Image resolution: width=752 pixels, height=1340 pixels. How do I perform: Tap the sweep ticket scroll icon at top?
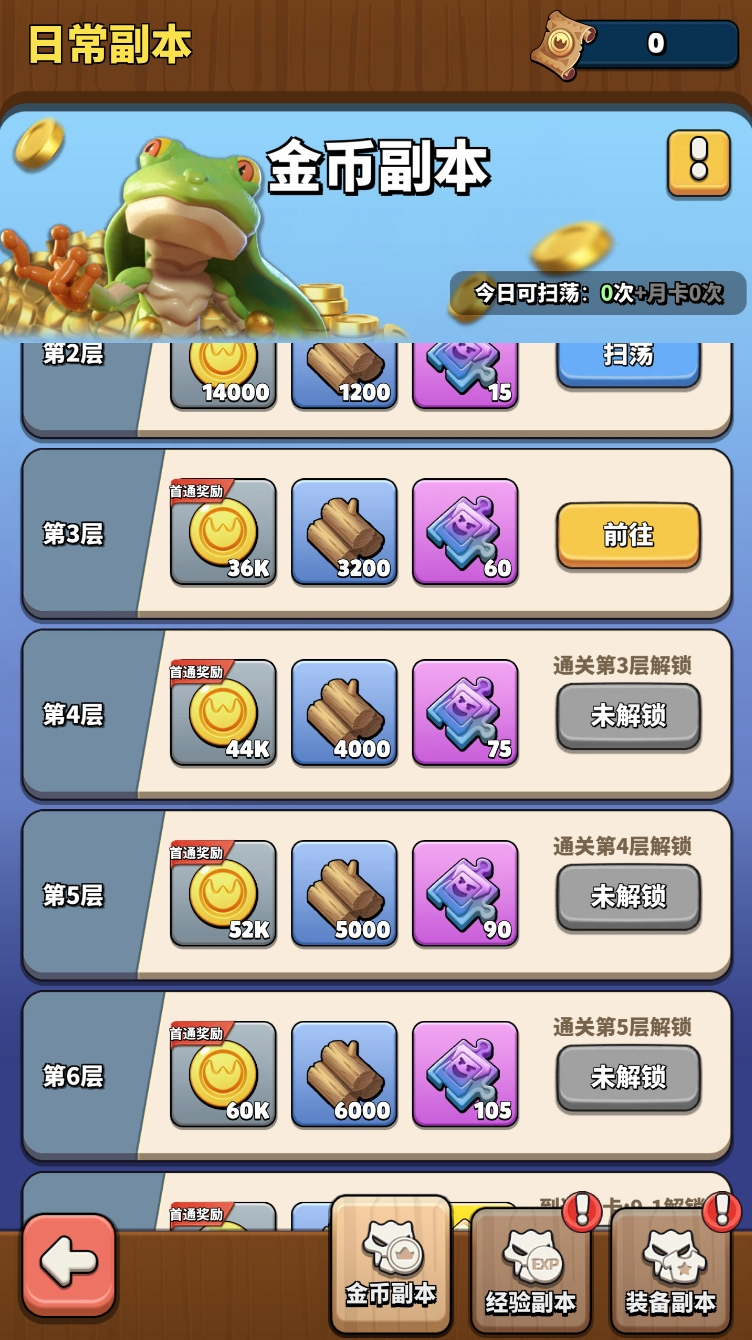click(x=559, y=44)
